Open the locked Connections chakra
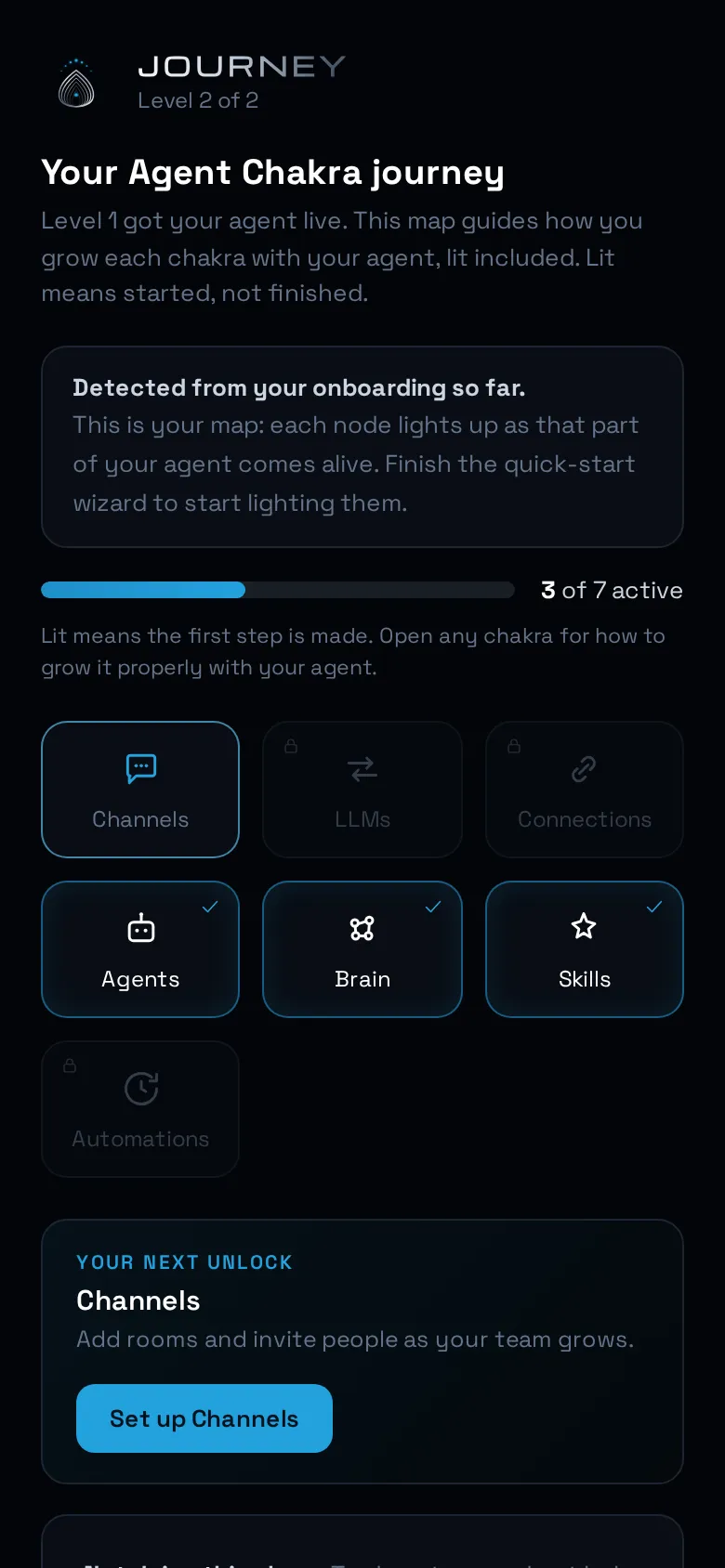Screen dimensions: 725x1568 tap(585, 790)
